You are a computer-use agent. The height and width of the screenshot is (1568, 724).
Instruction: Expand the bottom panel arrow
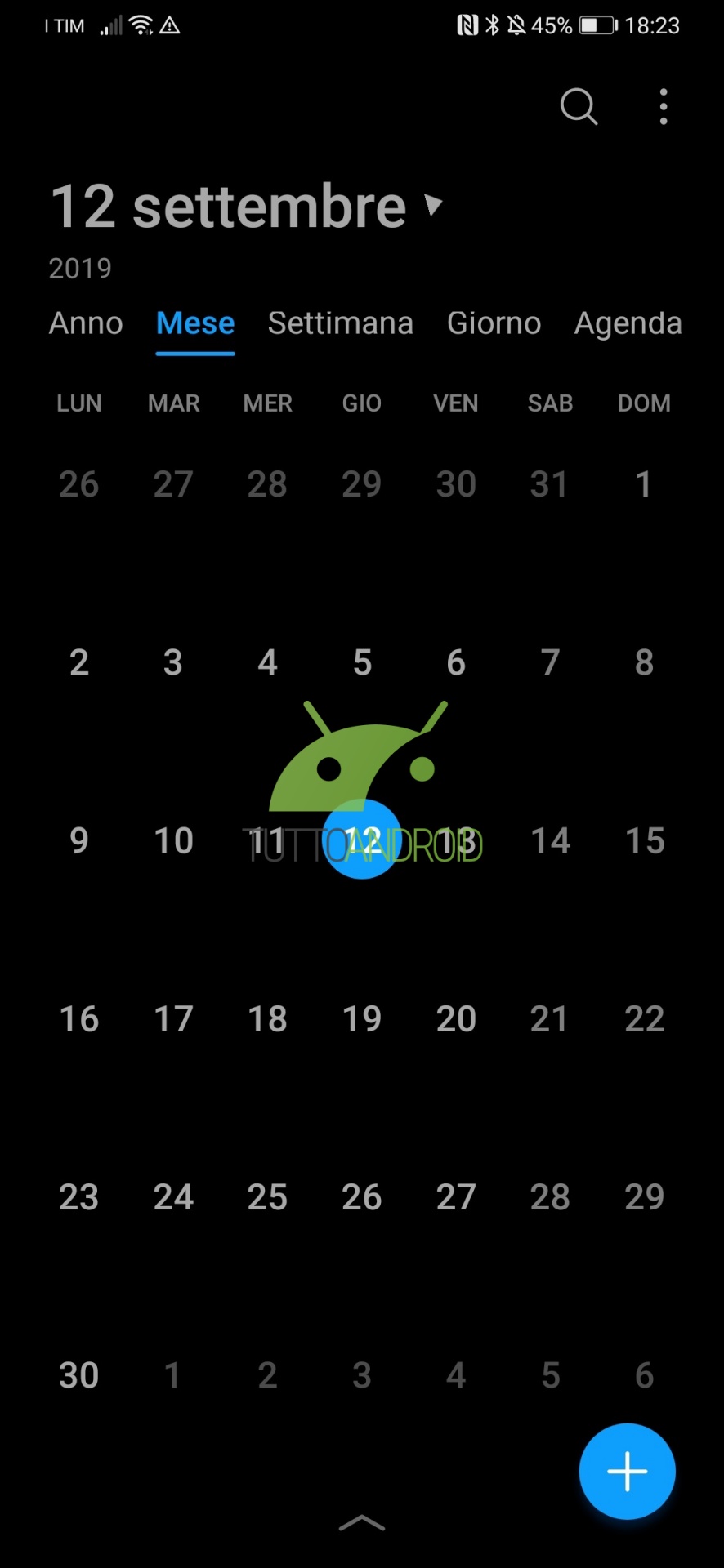[361, 1523]
